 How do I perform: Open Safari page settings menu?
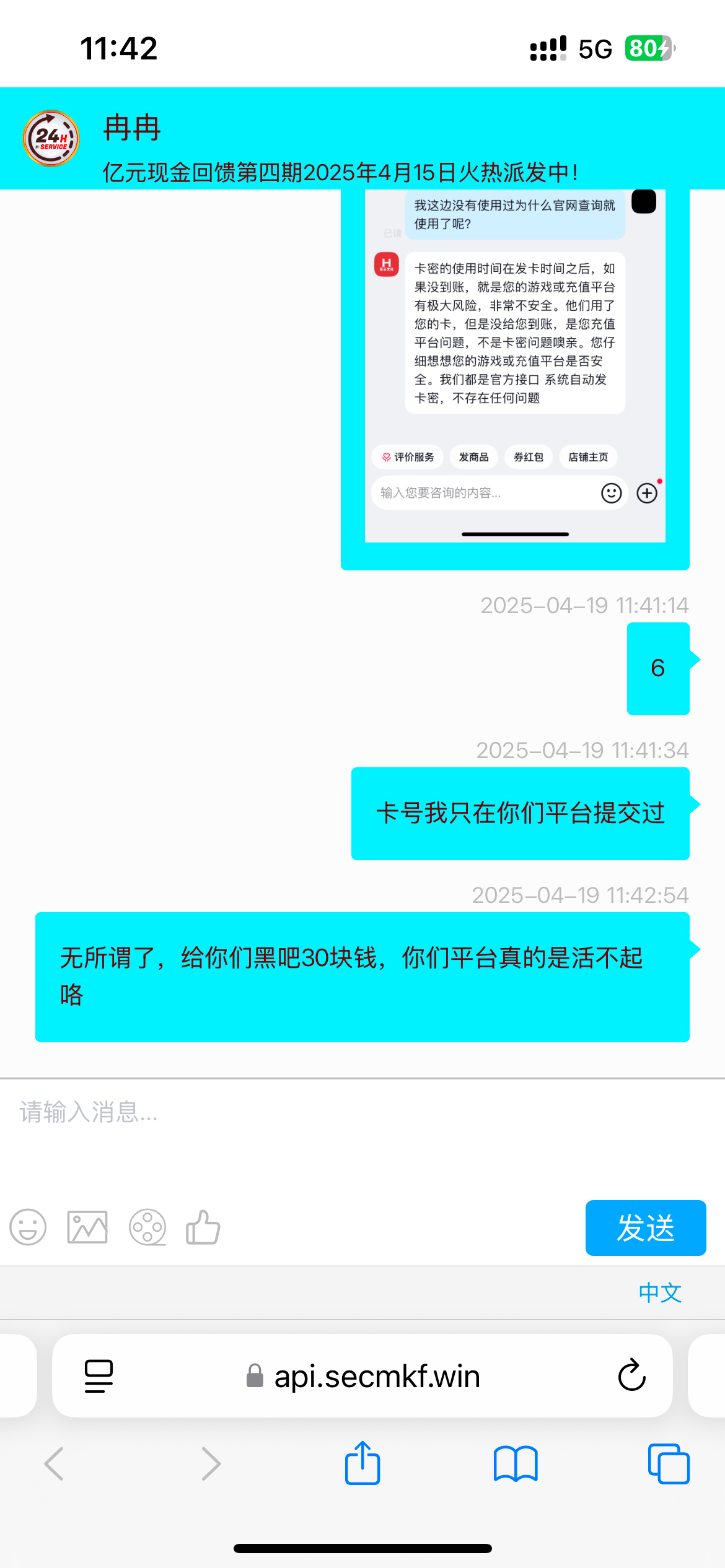tap(99, 1375)
